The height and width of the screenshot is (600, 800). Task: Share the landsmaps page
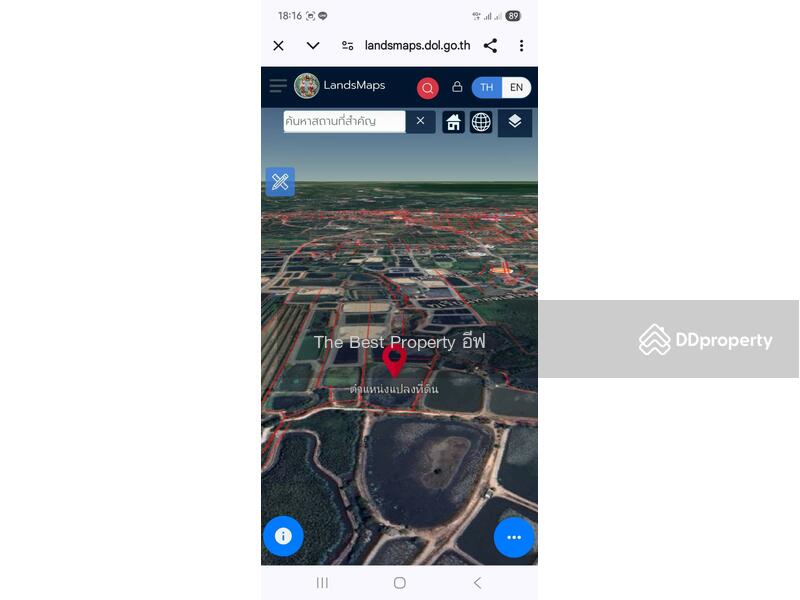pyautogui.click(x=490, y=46)
